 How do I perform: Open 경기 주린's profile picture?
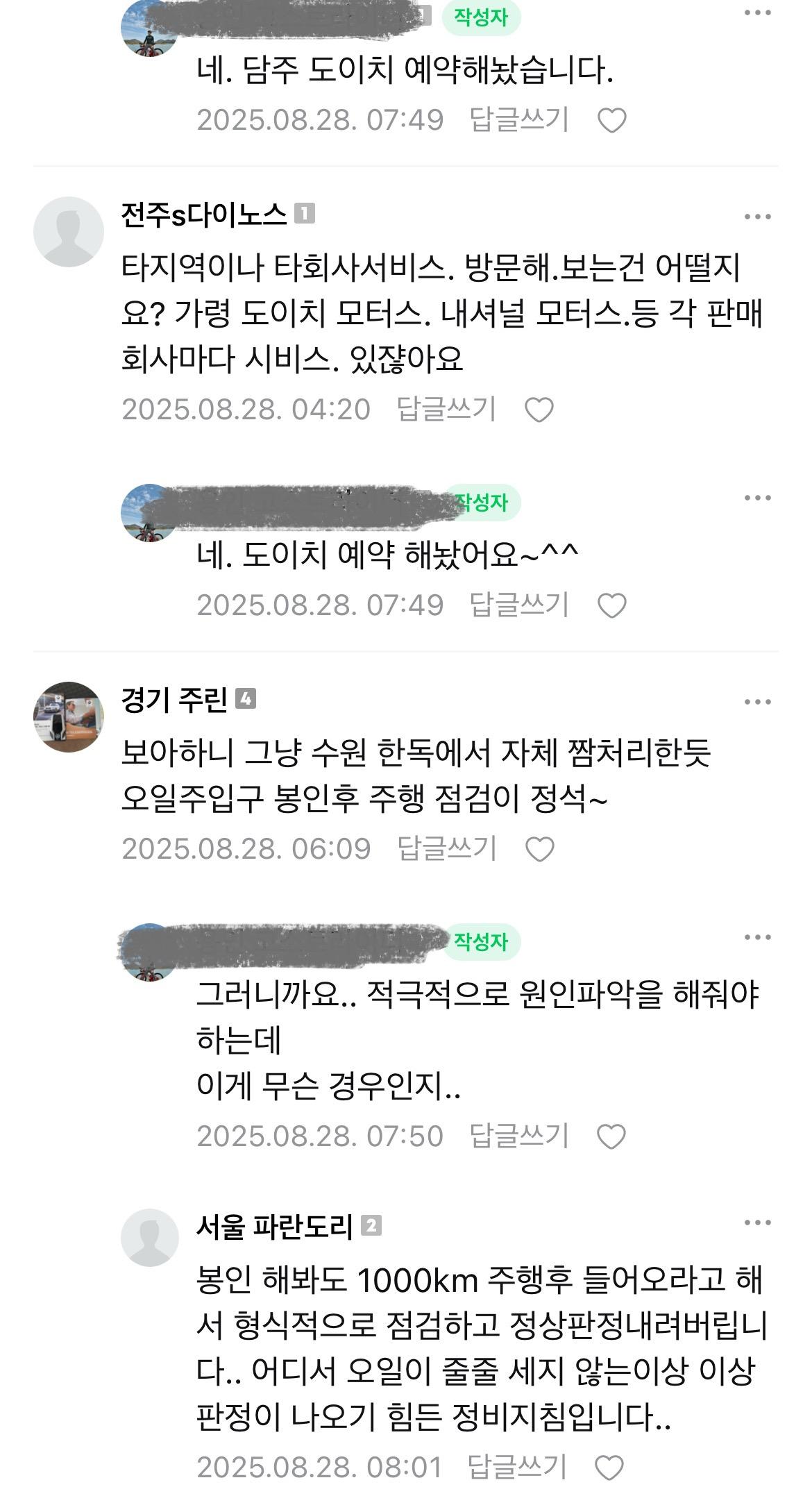68,716
